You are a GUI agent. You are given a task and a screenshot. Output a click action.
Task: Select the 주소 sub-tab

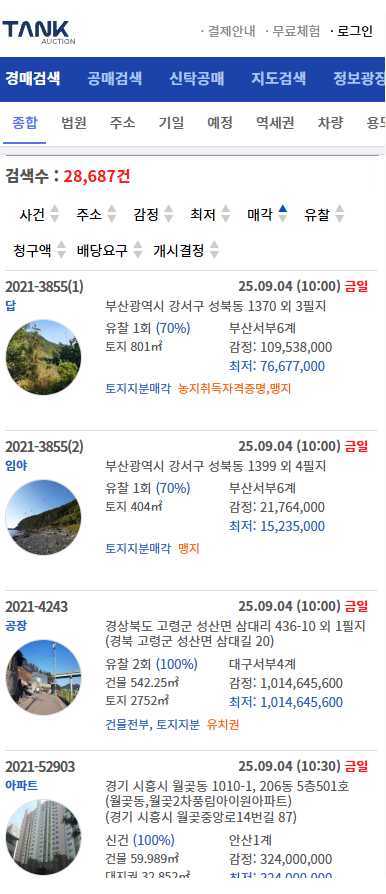(123, 123)
